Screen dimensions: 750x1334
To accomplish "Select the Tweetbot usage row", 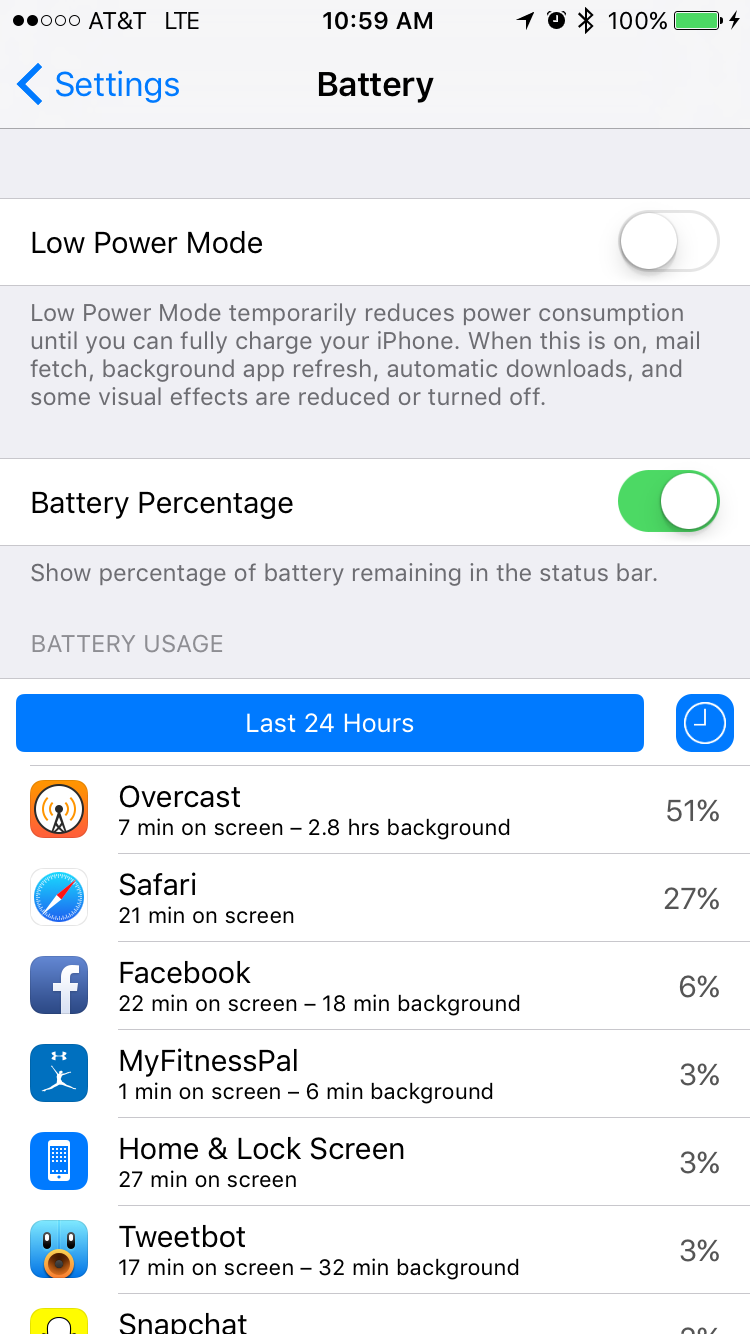I will click(x=375, y=1250).
